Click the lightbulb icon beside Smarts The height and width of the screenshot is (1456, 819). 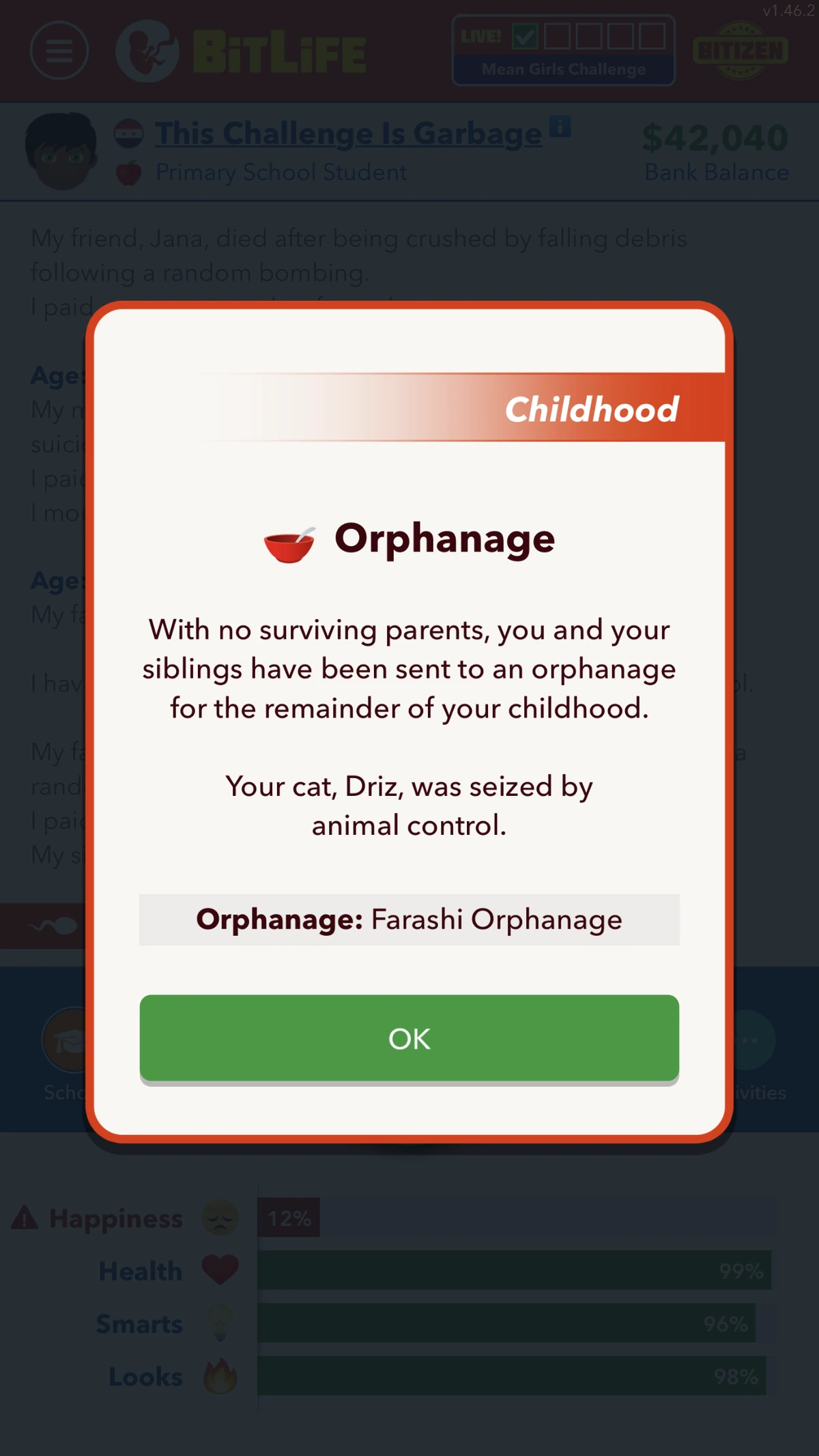click(x=220, y=1323)
